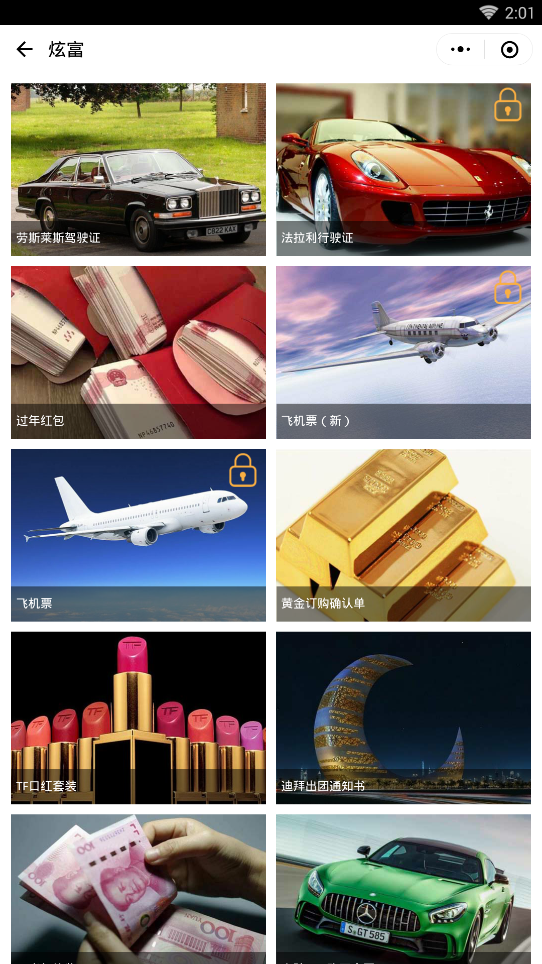This screenshot has width=542, height=964.
Task: Open the tile showing hands counting banknotes
Action: (x=138, y=889)
